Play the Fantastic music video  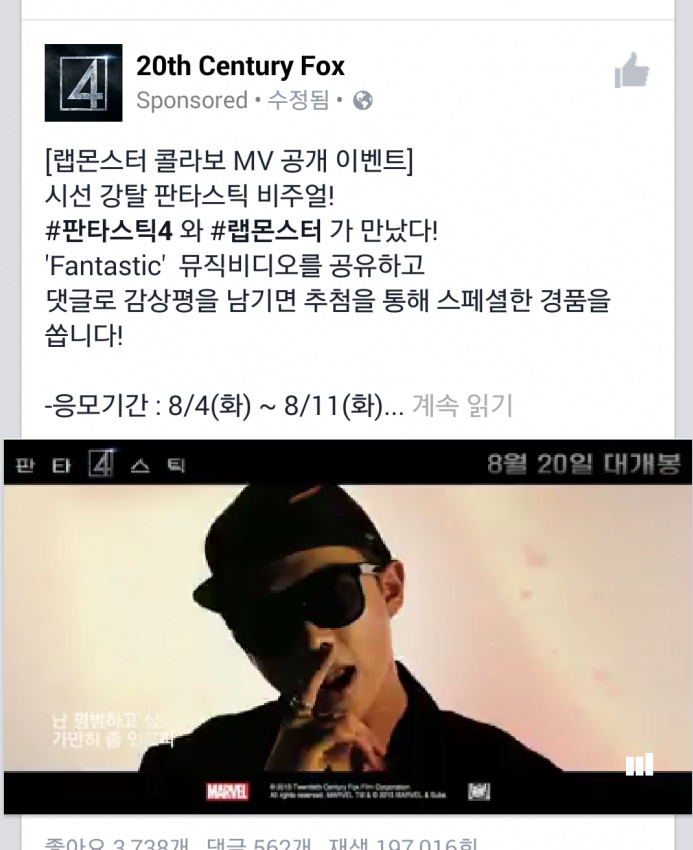pos(346,625)
